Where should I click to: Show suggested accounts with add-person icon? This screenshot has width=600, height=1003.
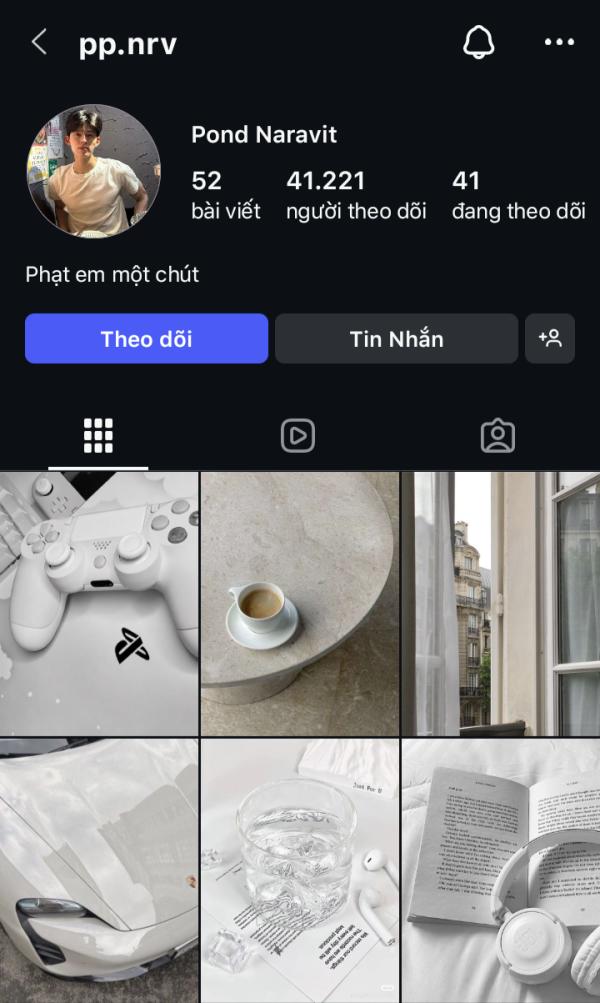click(550, 338)
